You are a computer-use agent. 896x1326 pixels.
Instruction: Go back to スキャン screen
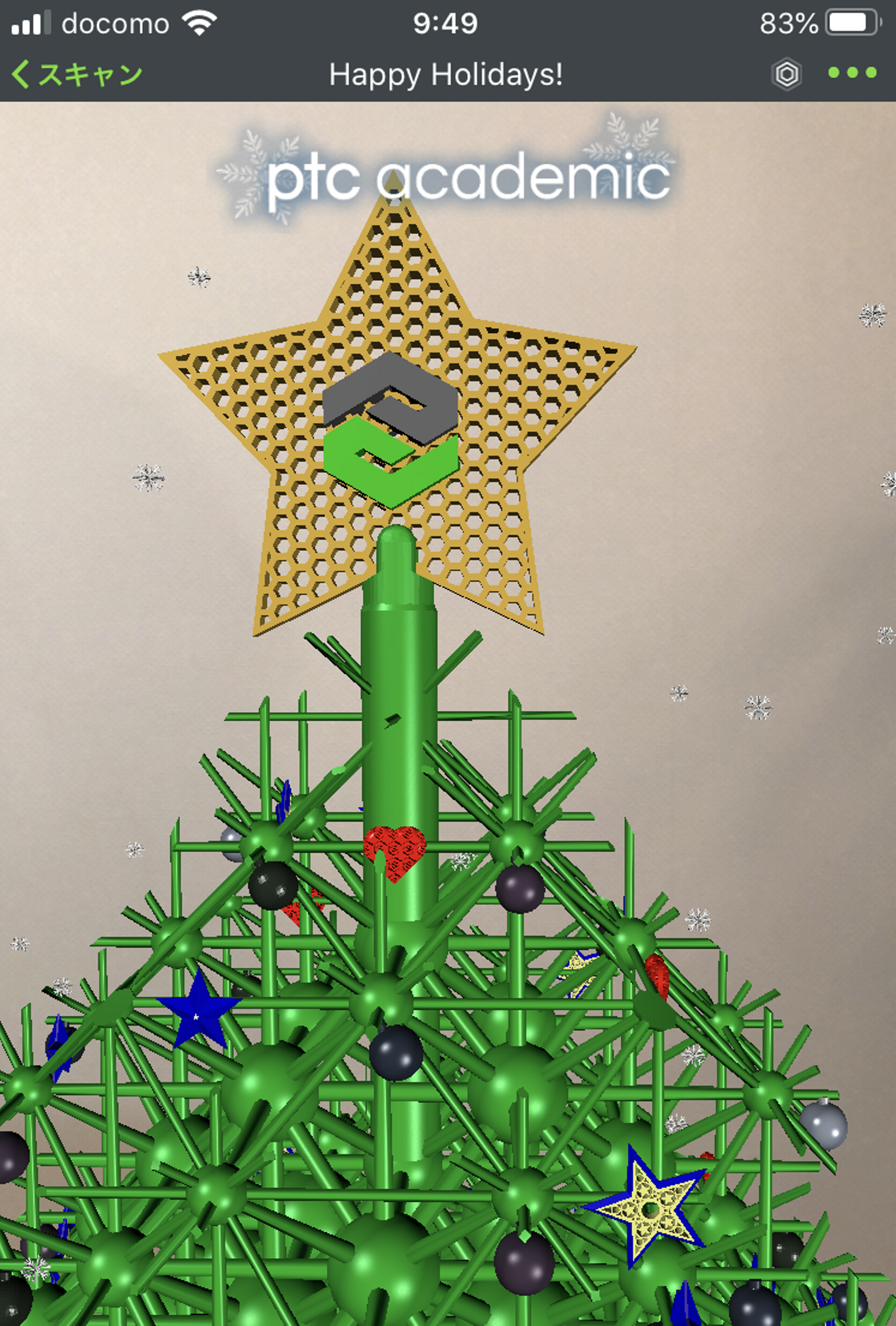click(77, 75)
